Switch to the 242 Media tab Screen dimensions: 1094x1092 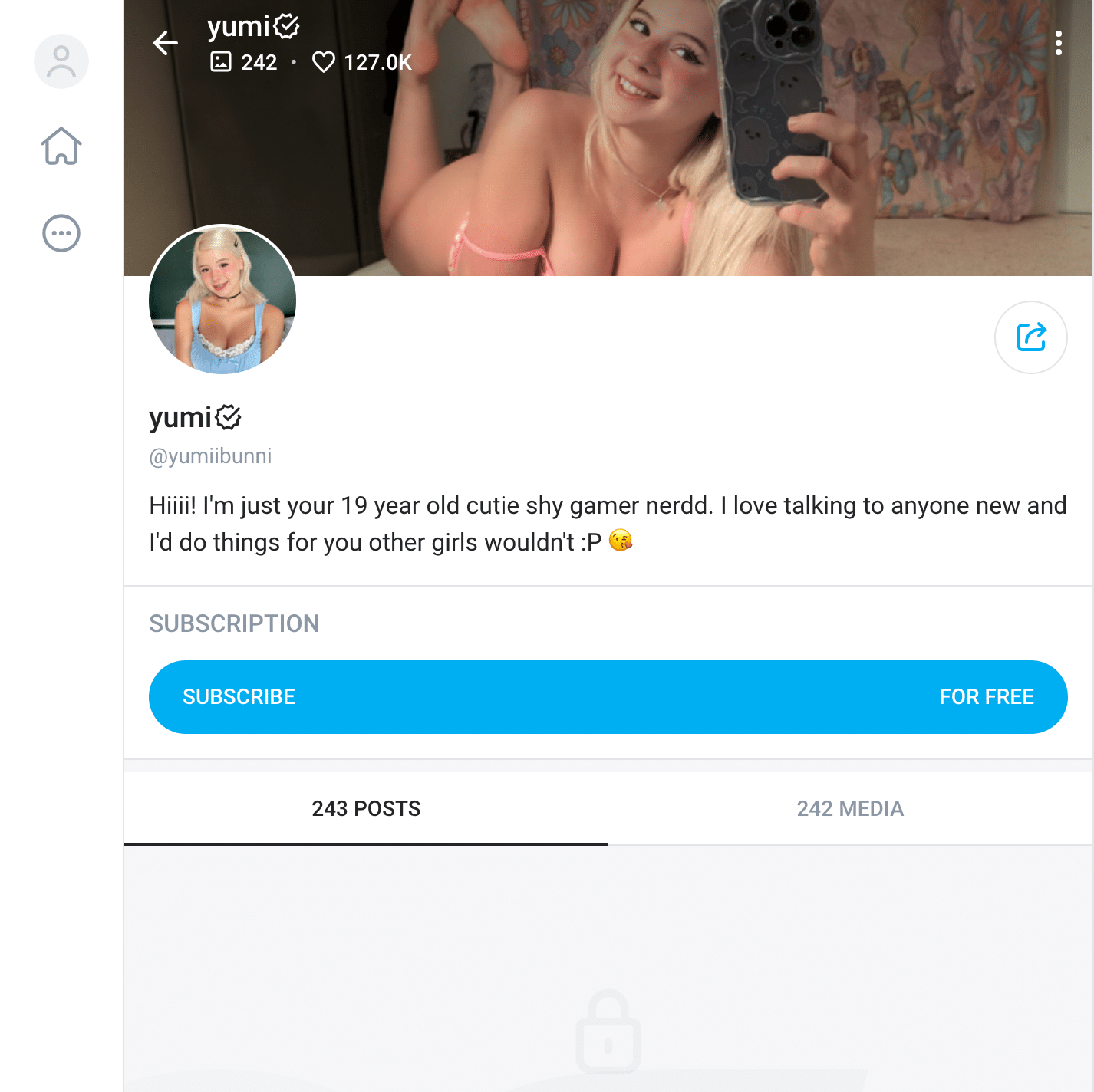click(x=850, y=808)
